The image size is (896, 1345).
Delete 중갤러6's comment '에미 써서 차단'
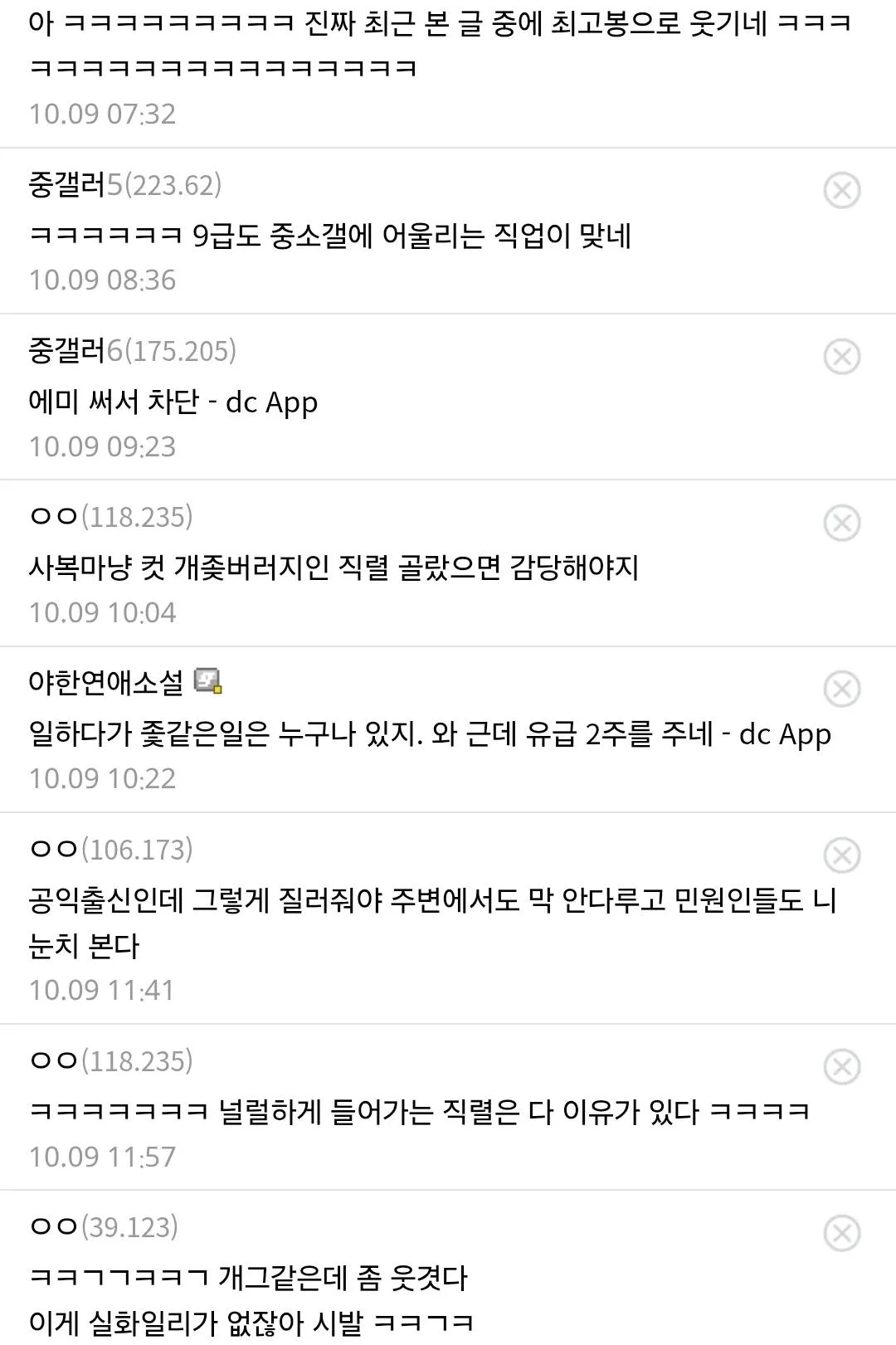click(x=841, y=357)
